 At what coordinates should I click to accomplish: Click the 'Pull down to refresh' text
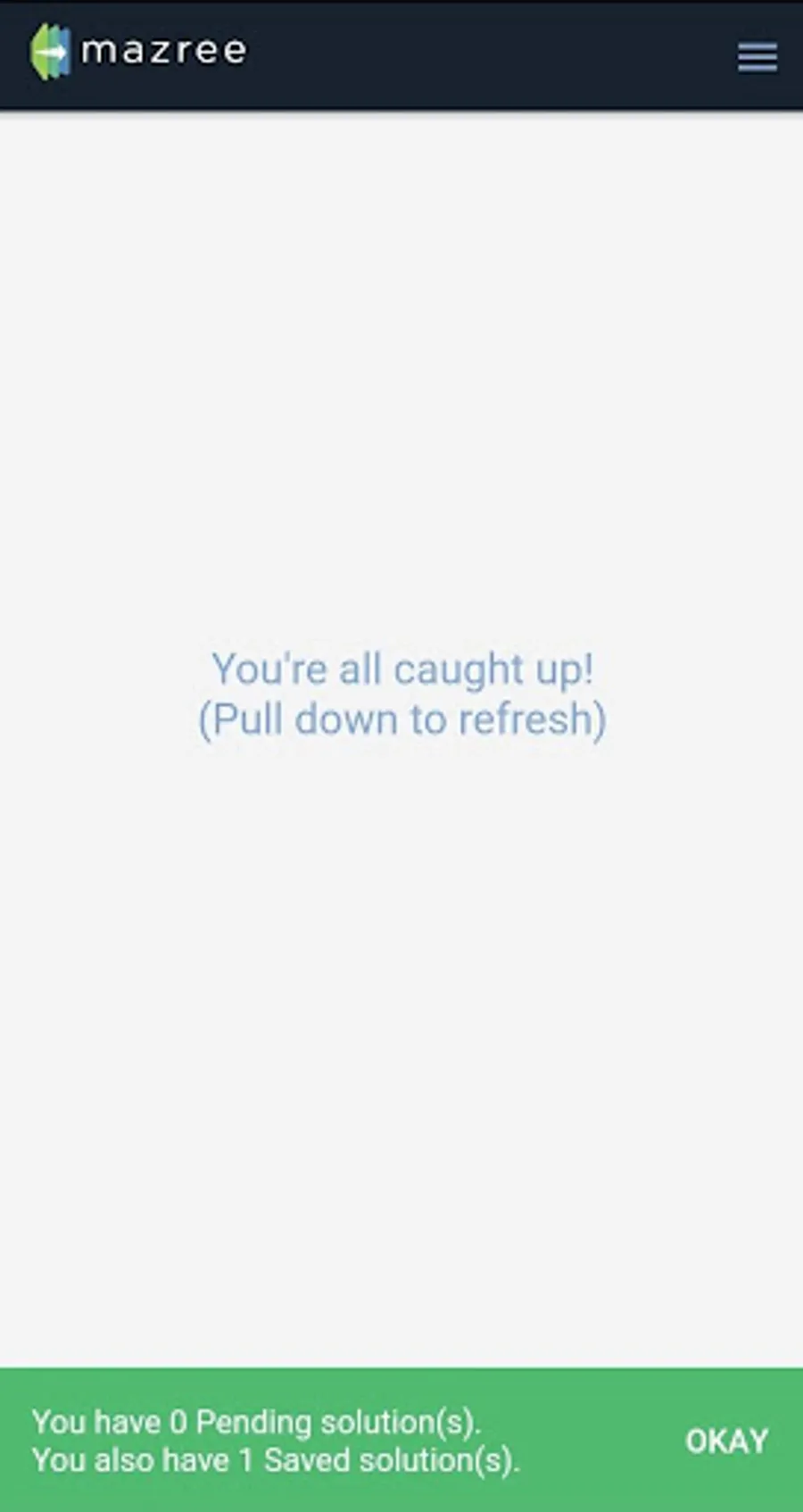point(401,719)
